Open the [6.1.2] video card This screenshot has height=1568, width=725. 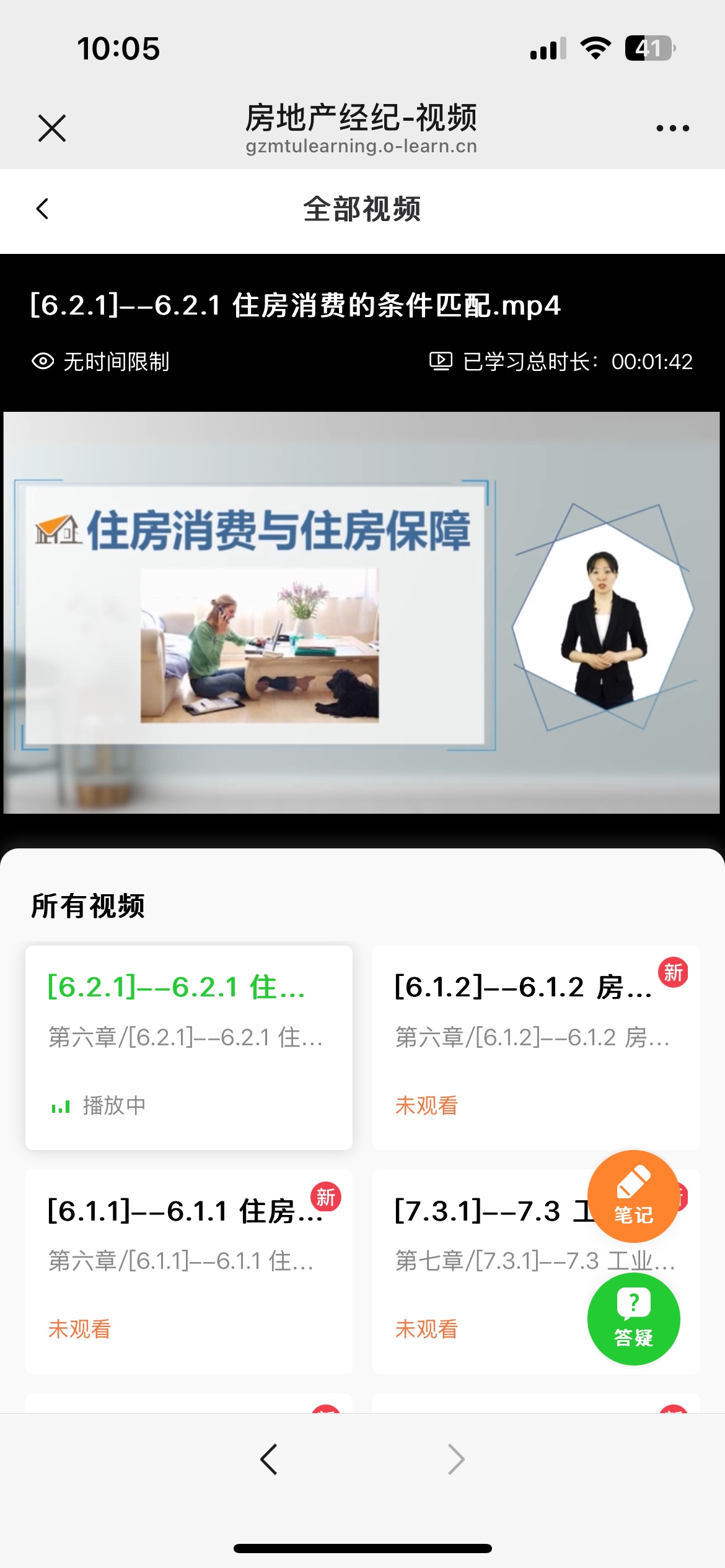pyautogui.click(x=536, y=1047)
